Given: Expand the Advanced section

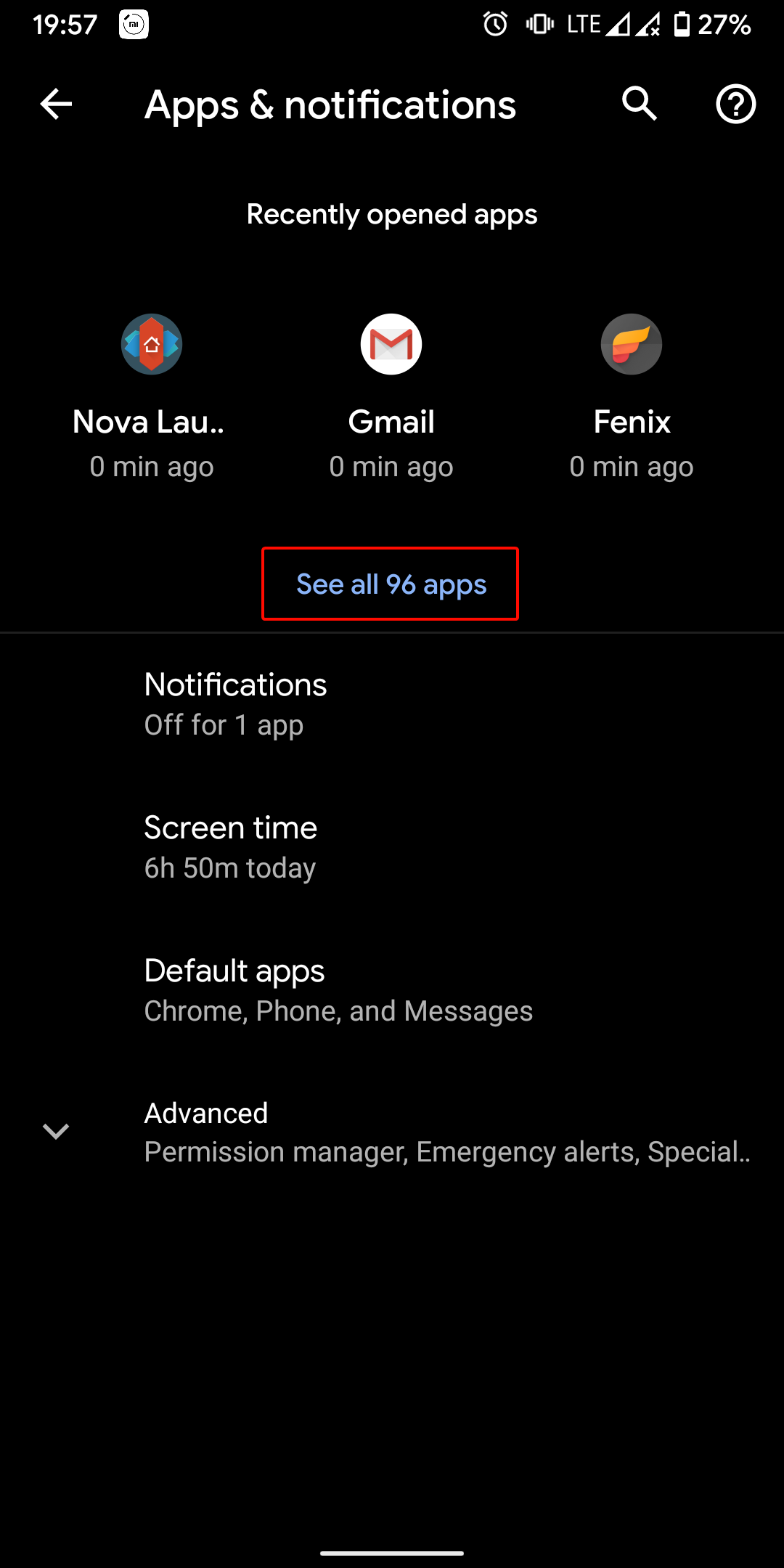Looking at the screenshot, I should 392,1132.
